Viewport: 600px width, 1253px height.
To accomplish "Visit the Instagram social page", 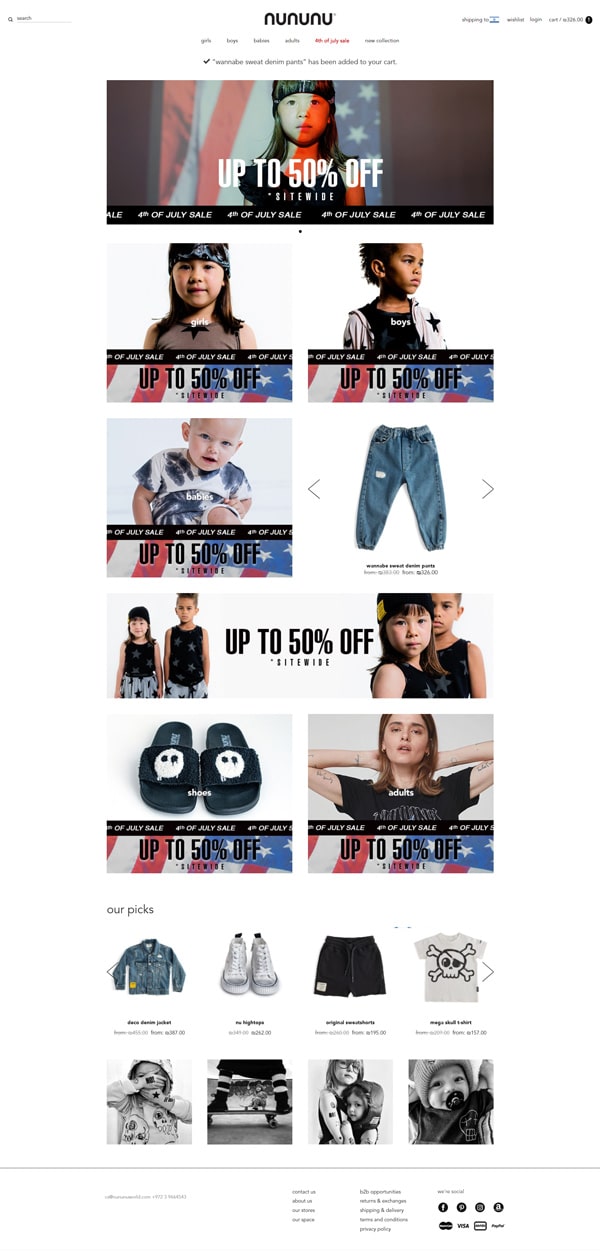I will pyautogui.click(x=480, y=1207).
